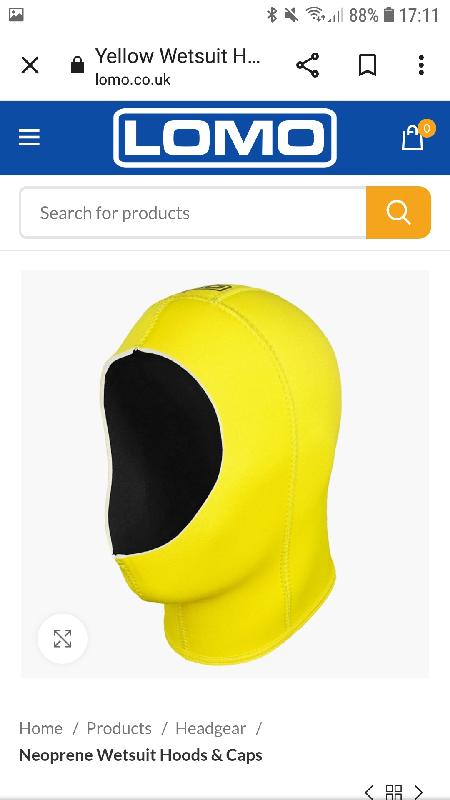This screenshot has width=450, height=800.
Task: Open the product grid icon
Action: pos(394,792)
